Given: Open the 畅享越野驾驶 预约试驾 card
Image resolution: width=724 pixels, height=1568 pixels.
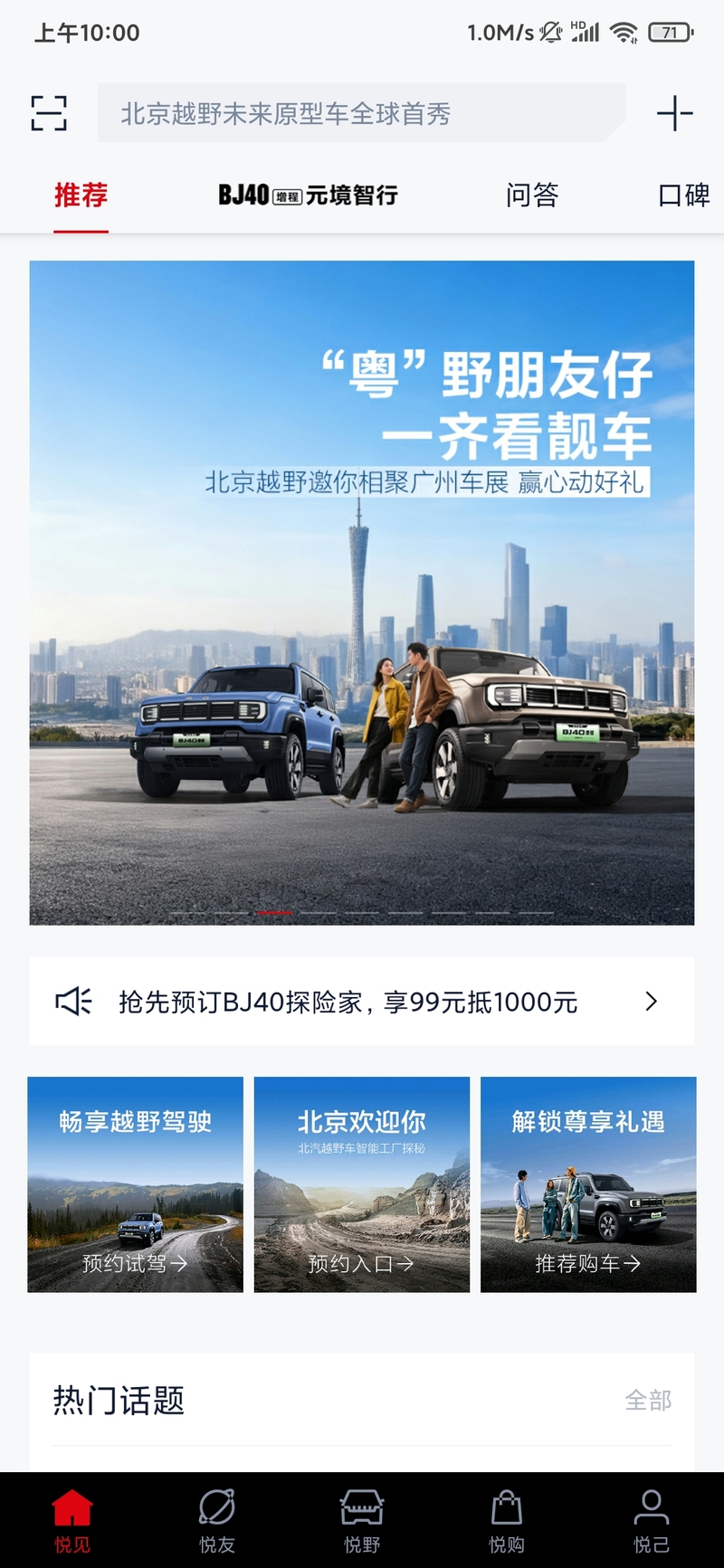Looking at the screenshot, I should tap(136, 1184).
